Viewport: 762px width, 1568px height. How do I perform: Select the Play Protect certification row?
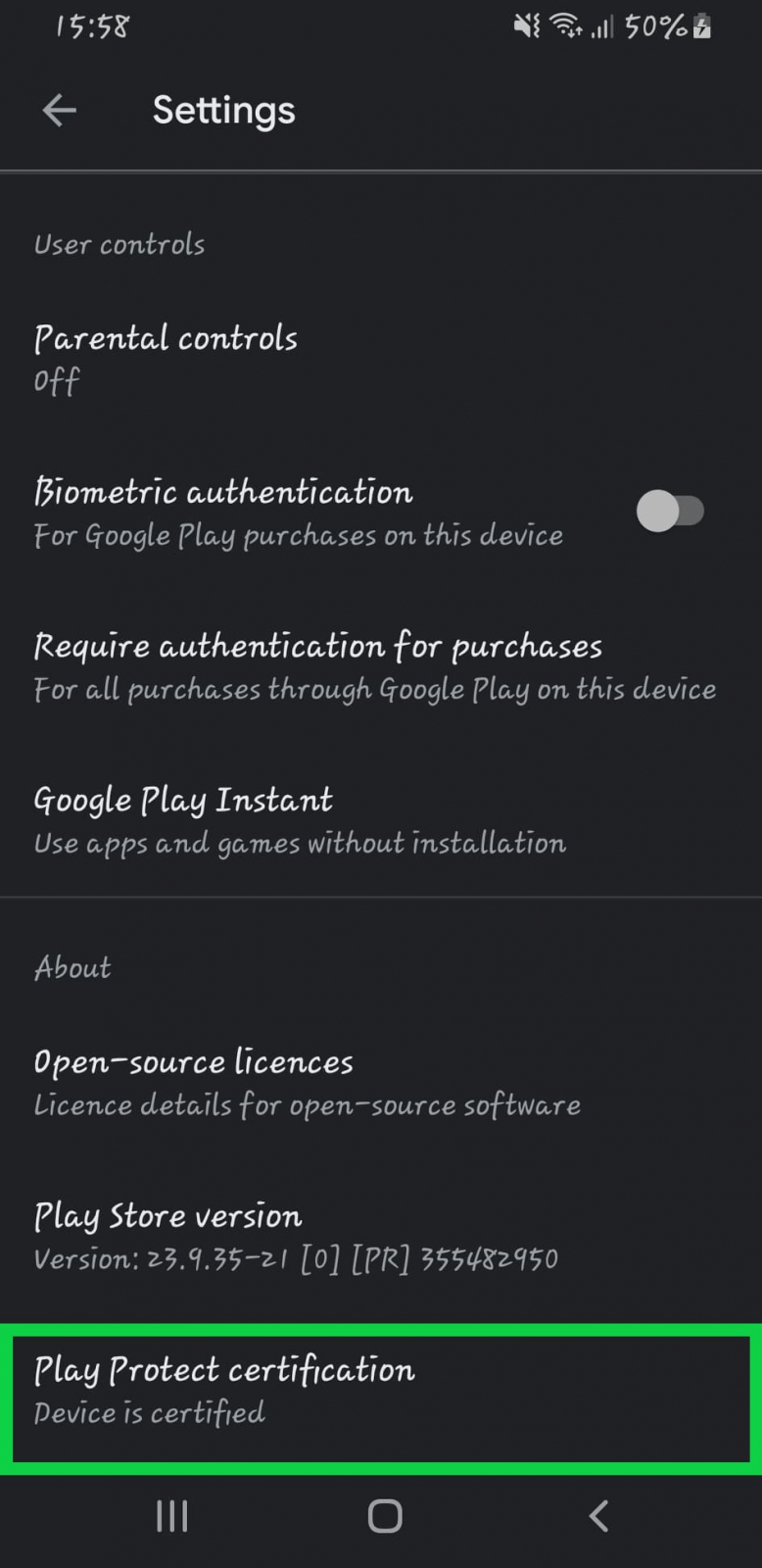(x=380, y=1390)
